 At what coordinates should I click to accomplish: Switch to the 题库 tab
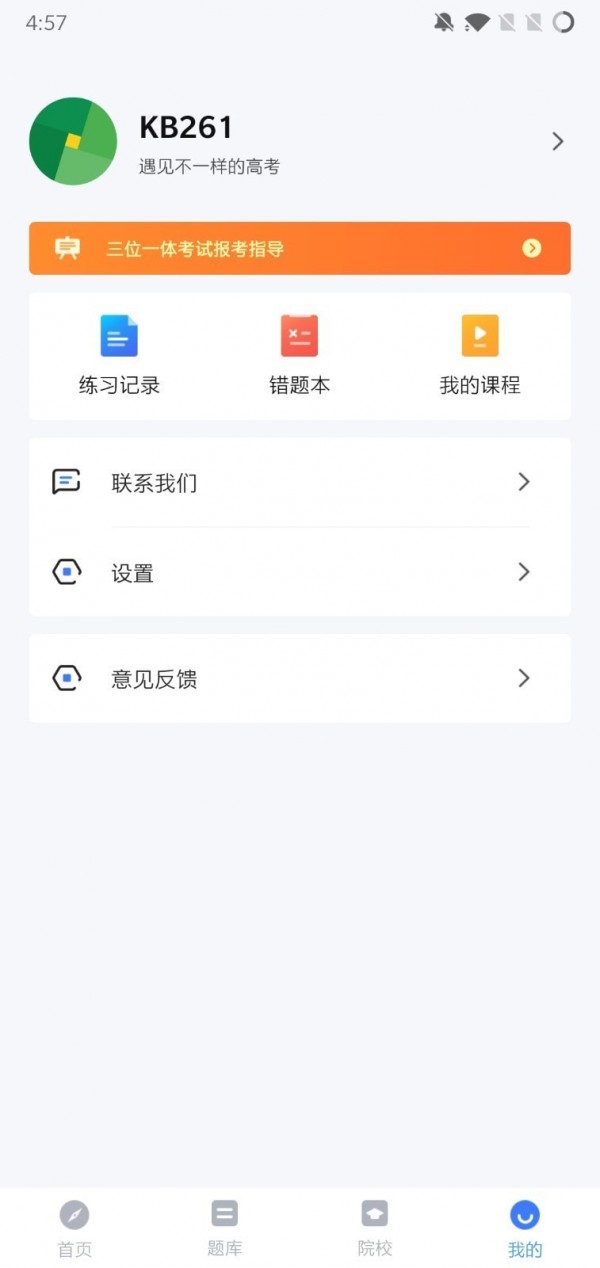point(225,1228)
